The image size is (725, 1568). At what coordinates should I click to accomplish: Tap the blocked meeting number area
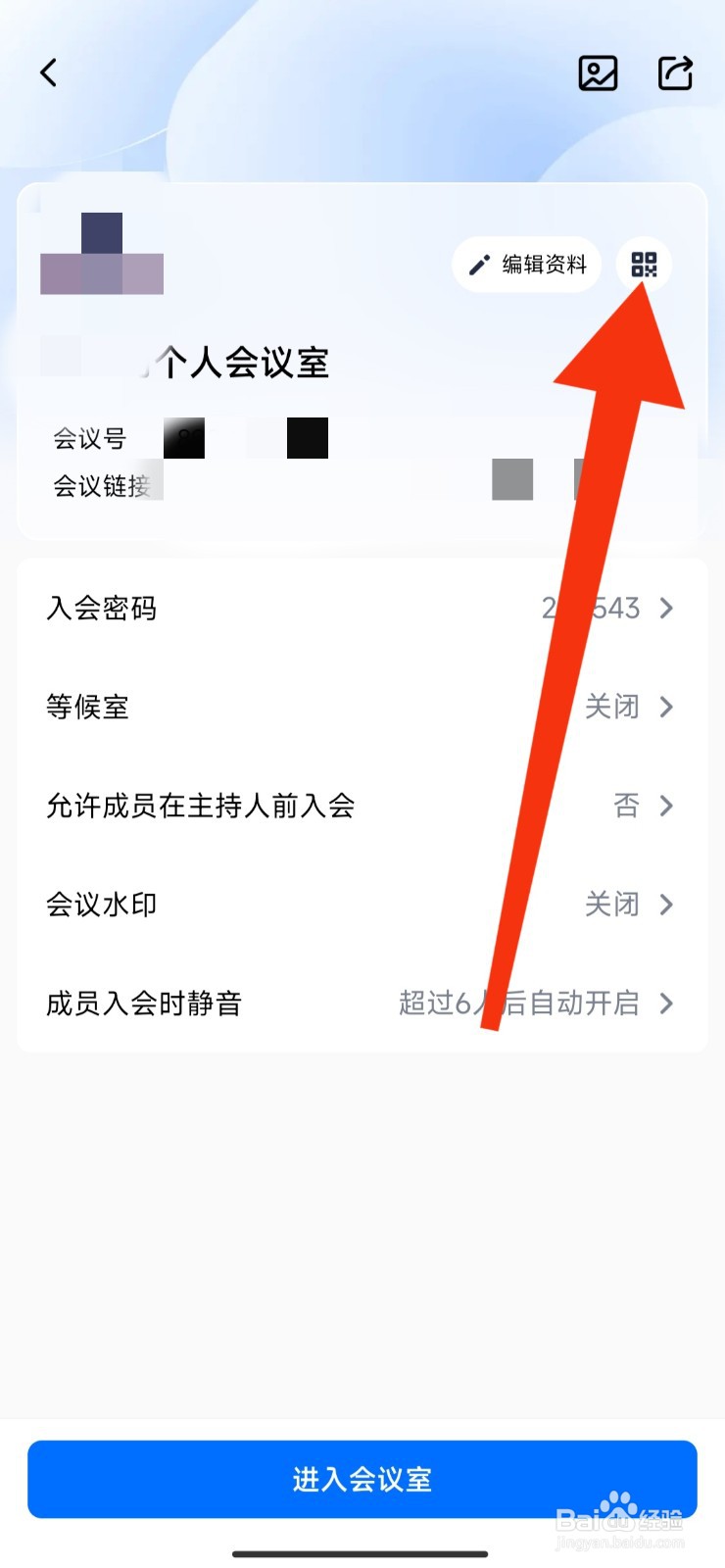pyautogui.click(x=245, y=438)
